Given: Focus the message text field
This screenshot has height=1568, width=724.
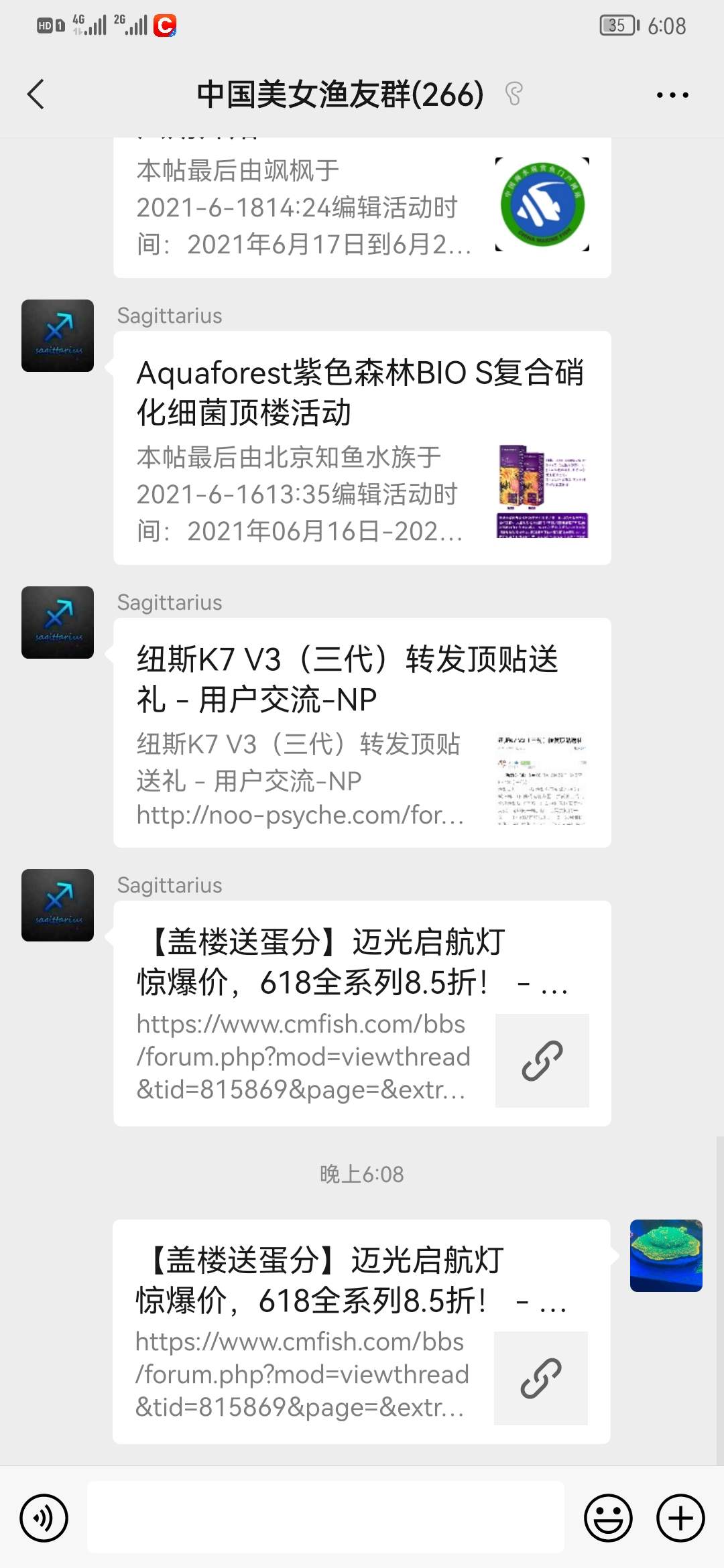Looking at the screenshot, I should (x=326, y=1518).
